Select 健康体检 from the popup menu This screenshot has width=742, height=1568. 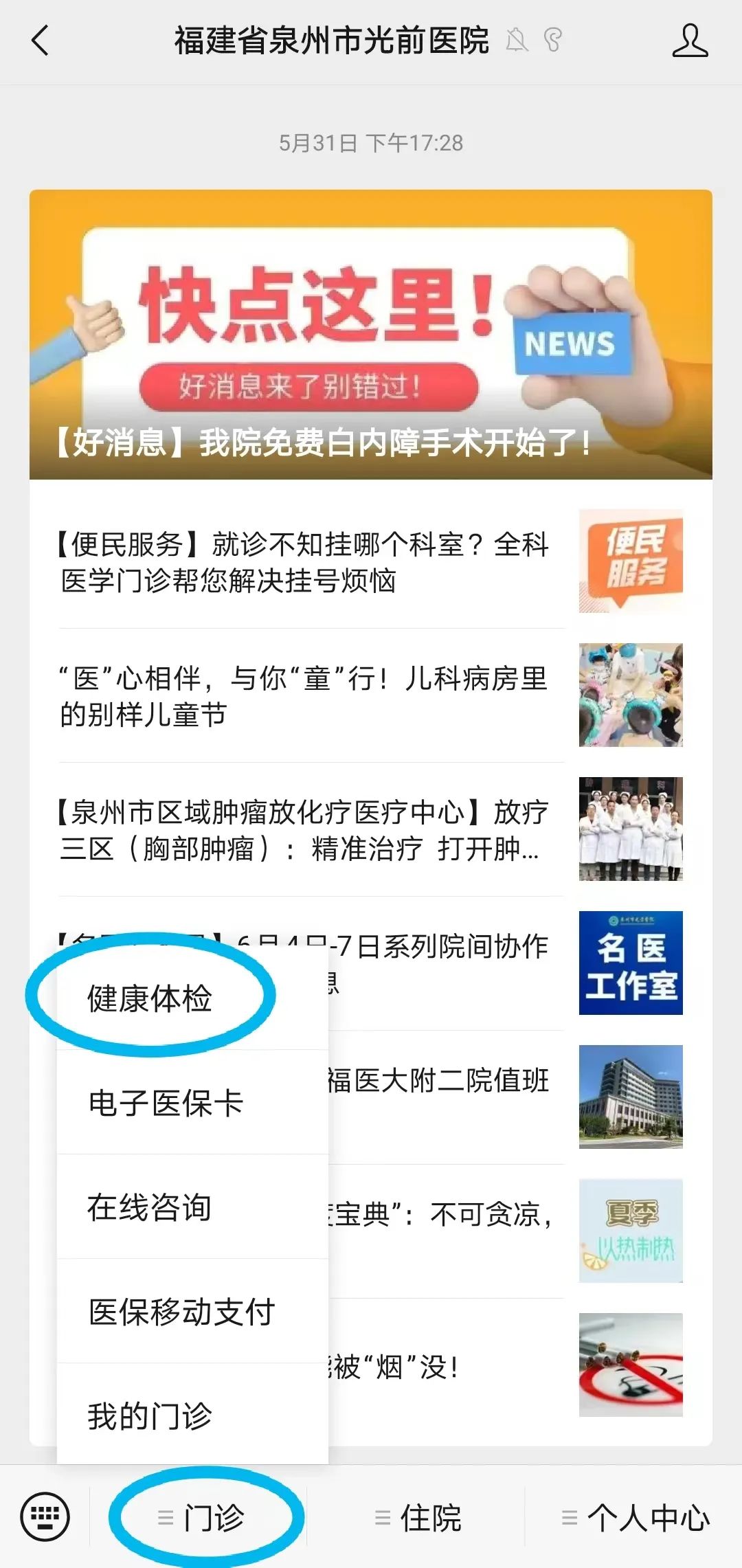click(x=150, y=998)
